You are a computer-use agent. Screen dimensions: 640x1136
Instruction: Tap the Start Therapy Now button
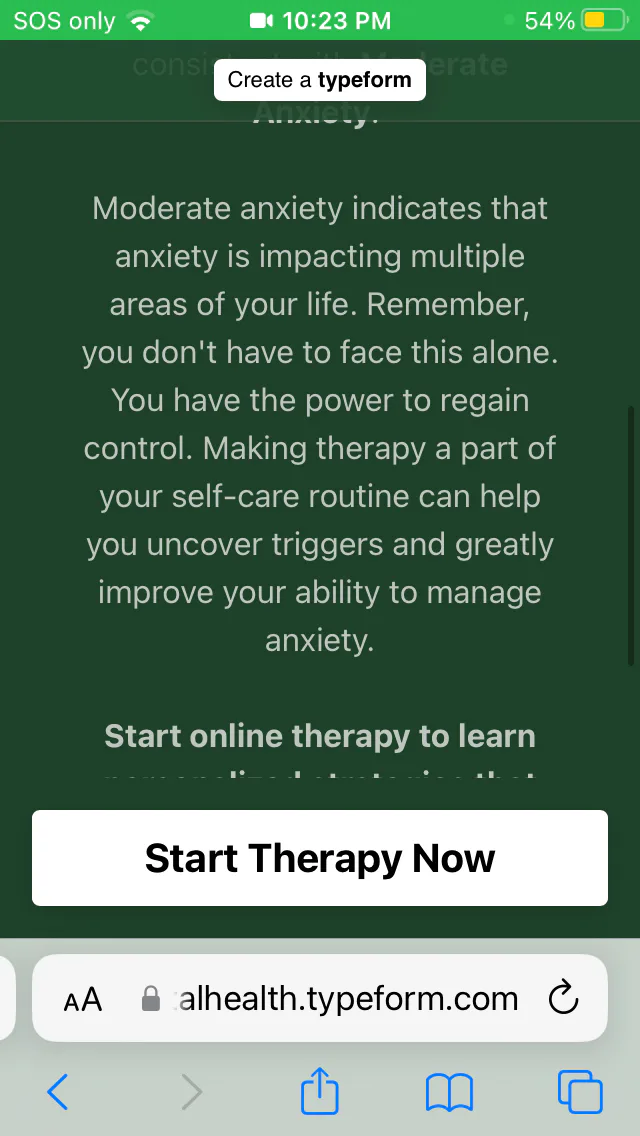(x=320, y=858)
